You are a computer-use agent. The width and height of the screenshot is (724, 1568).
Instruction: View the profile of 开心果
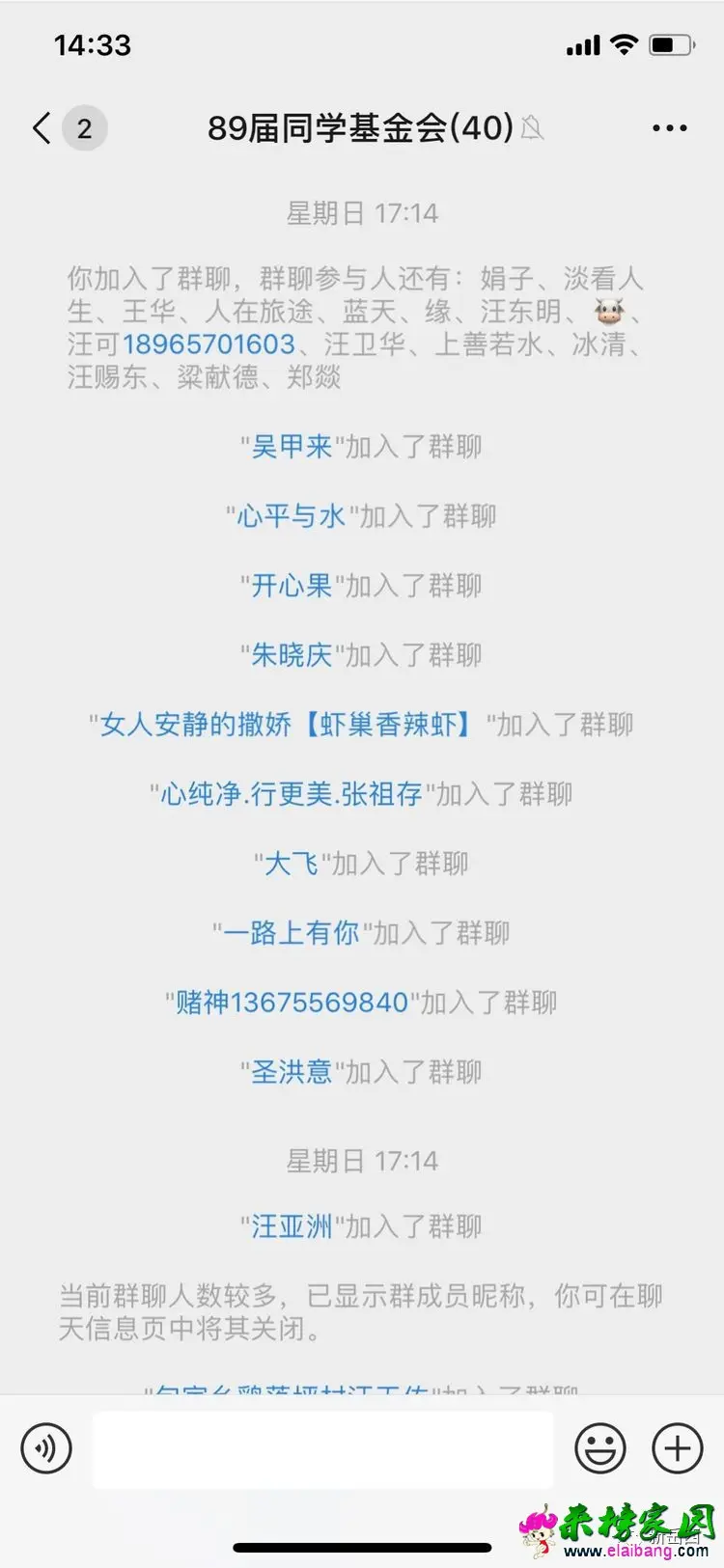click(x=292, y=586)
